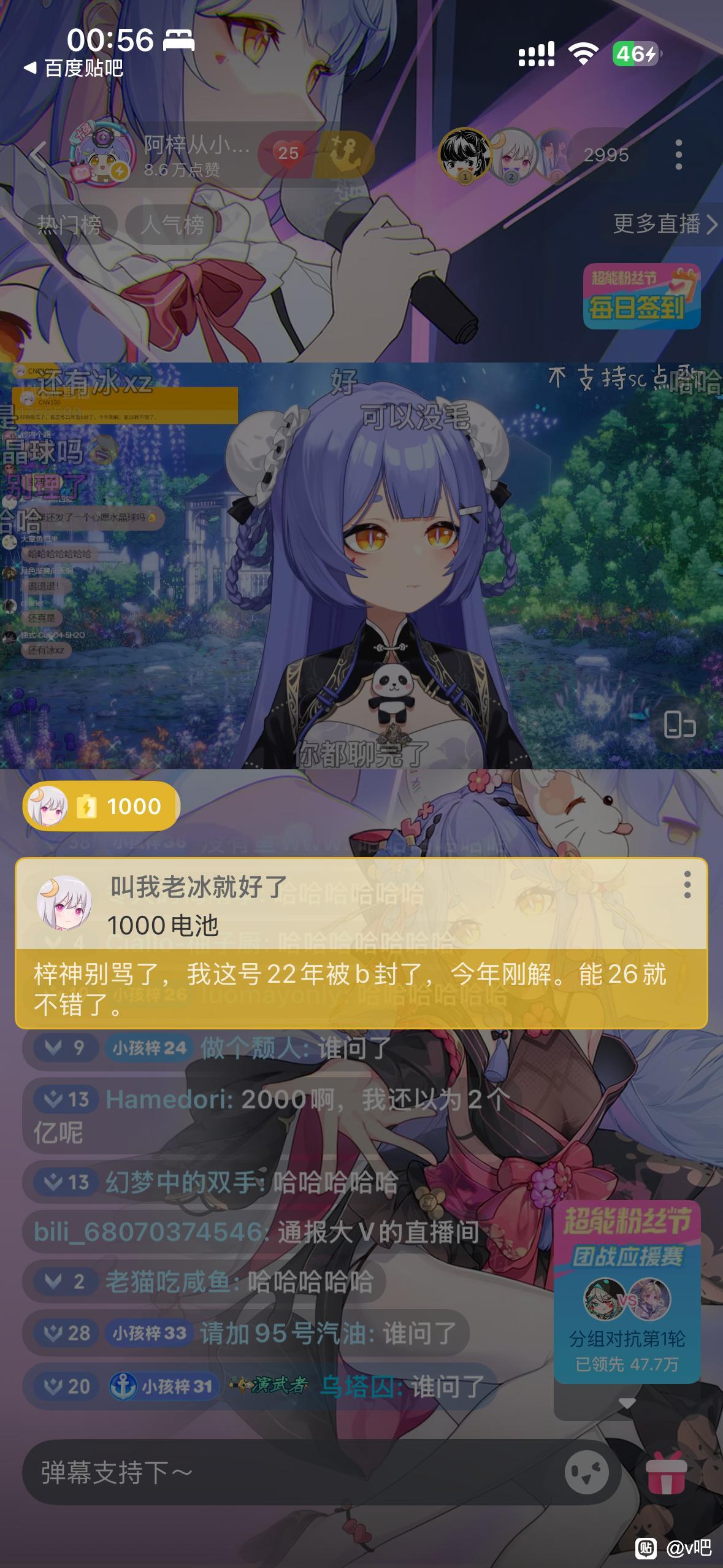The height and width of the screenshot is (1568, 723).
Task: Return to 百度贴吧 app
Action: tap(74, 68)
